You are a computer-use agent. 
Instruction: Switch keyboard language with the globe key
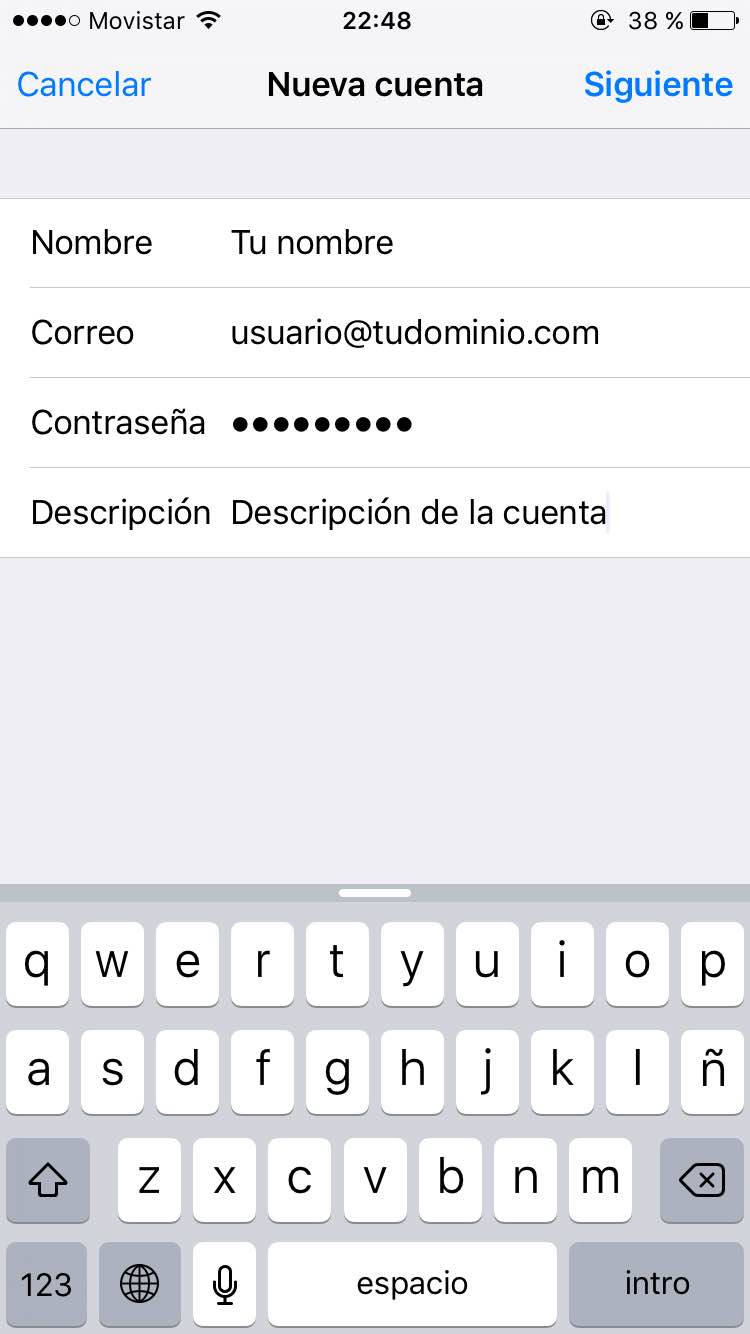pos(139,1284)
